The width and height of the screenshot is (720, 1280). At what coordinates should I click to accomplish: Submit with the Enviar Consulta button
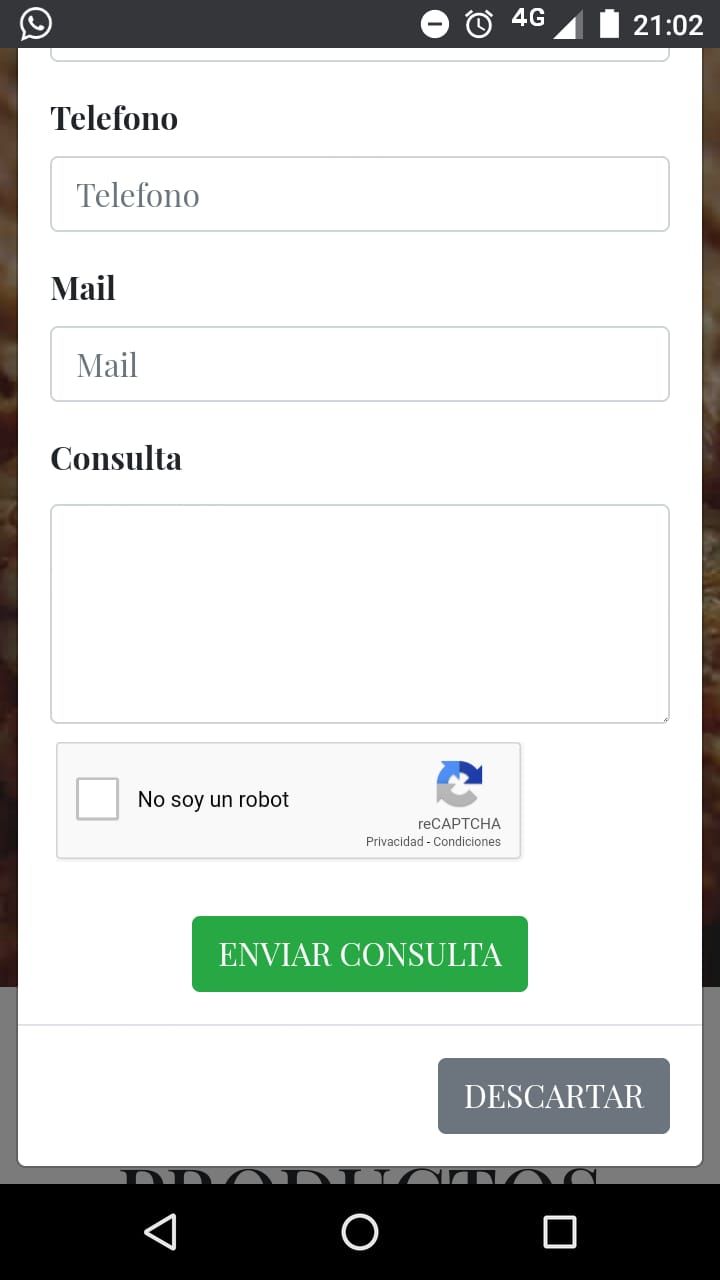360,954
